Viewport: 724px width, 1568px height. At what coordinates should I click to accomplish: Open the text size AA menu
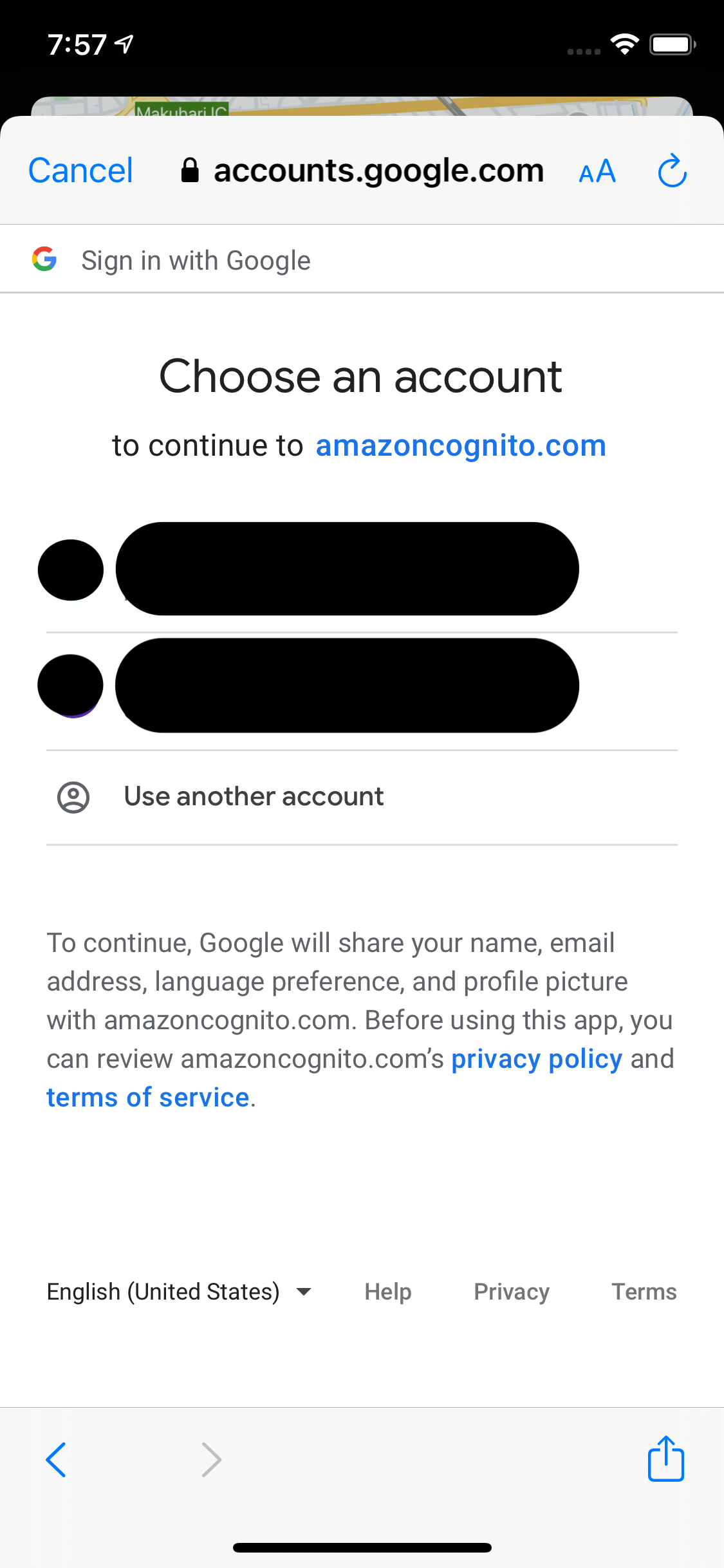596,171
